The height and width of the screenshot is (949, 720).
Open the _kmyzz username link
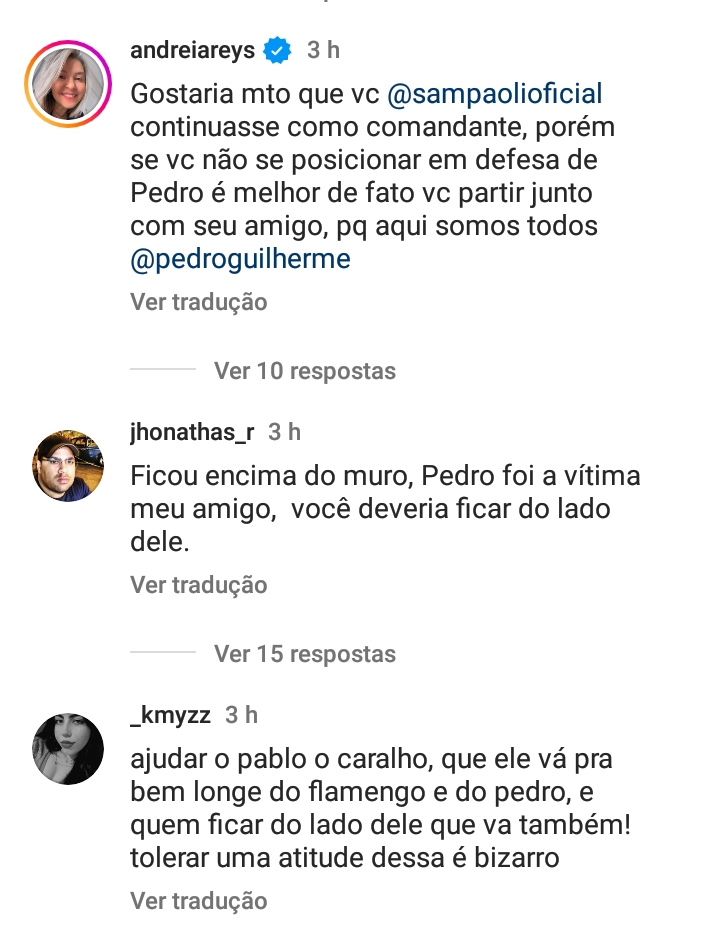point(170,715)
